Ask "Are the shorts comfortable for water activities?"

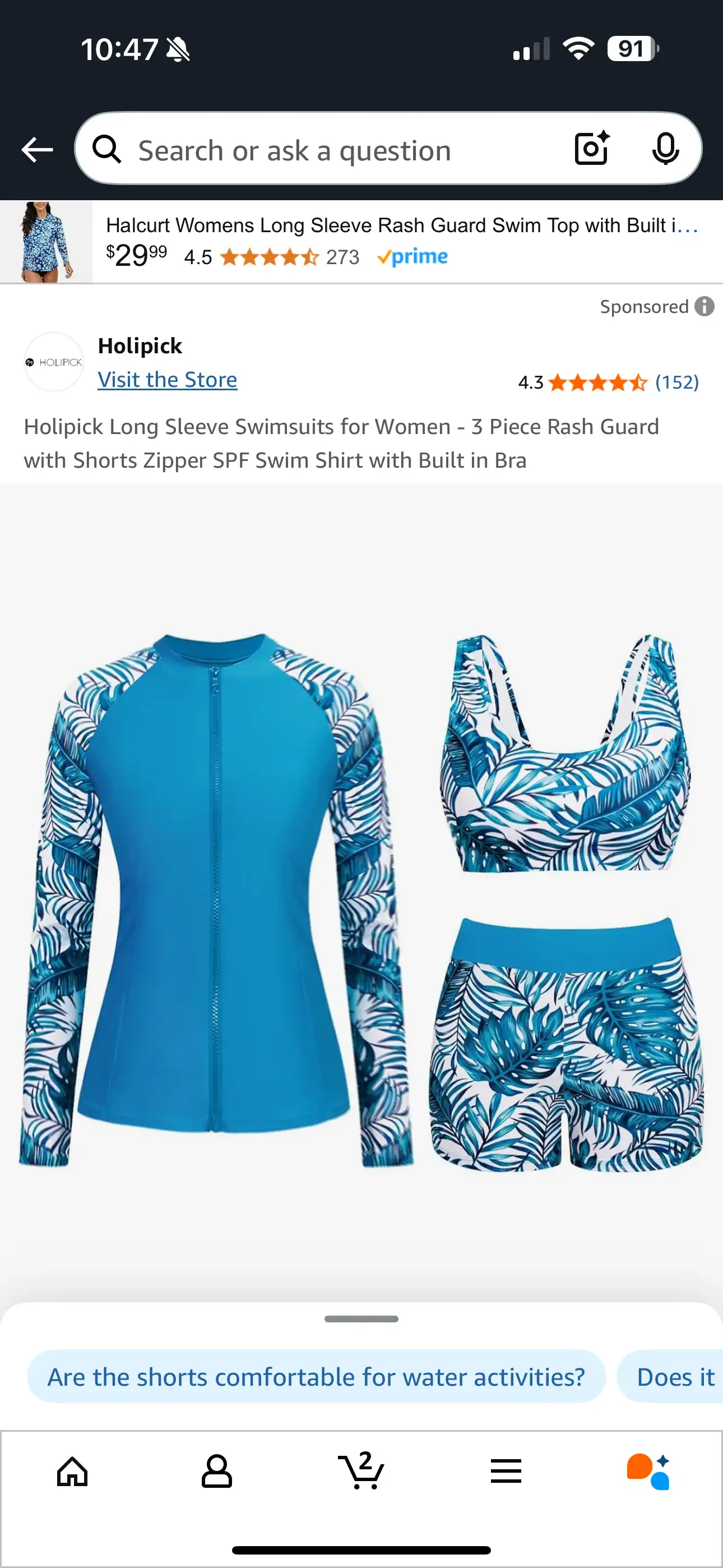[x=317, y=1377]
